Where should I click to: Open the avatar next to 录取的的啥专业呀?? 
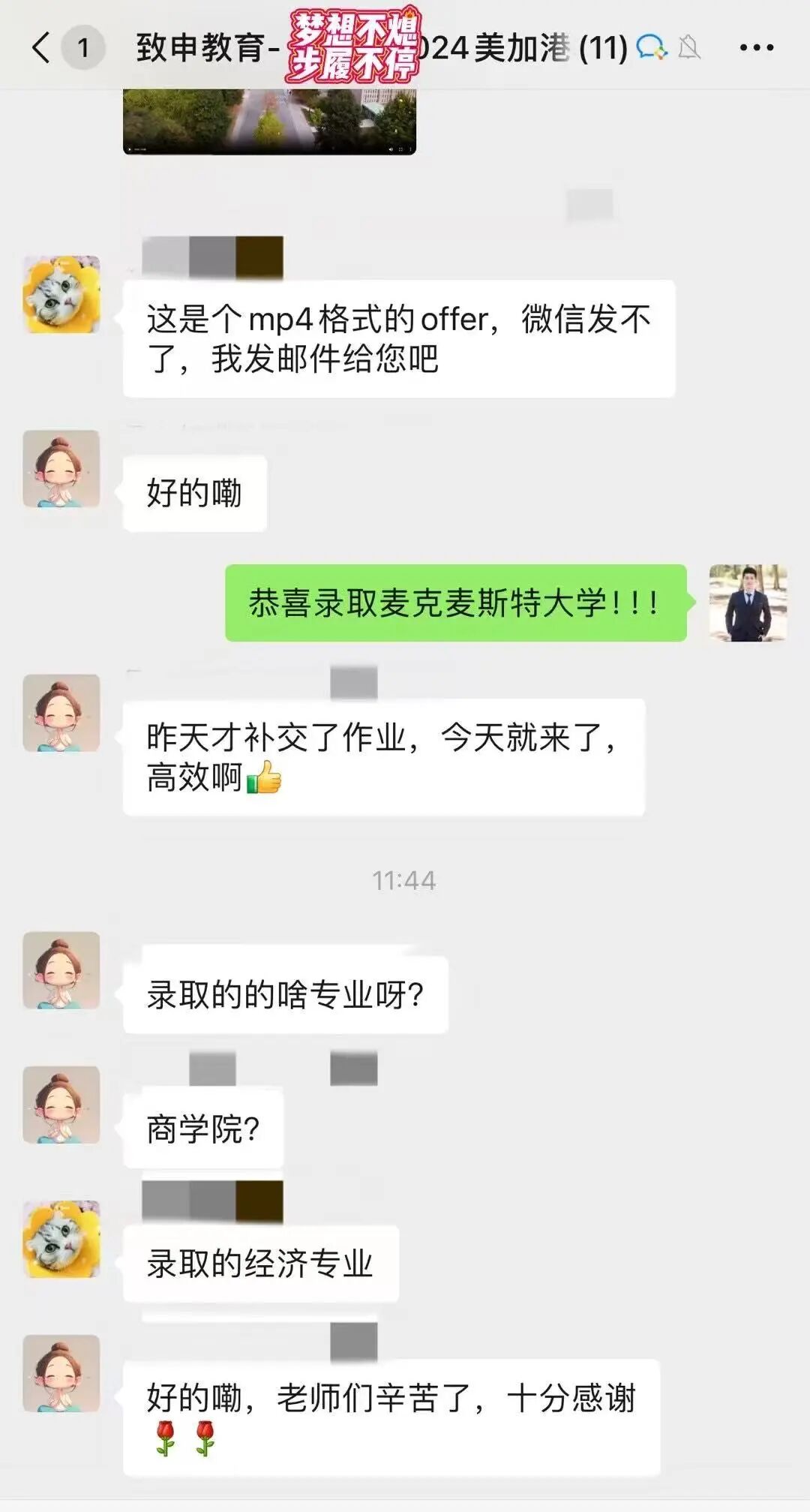tap(61, 970)
